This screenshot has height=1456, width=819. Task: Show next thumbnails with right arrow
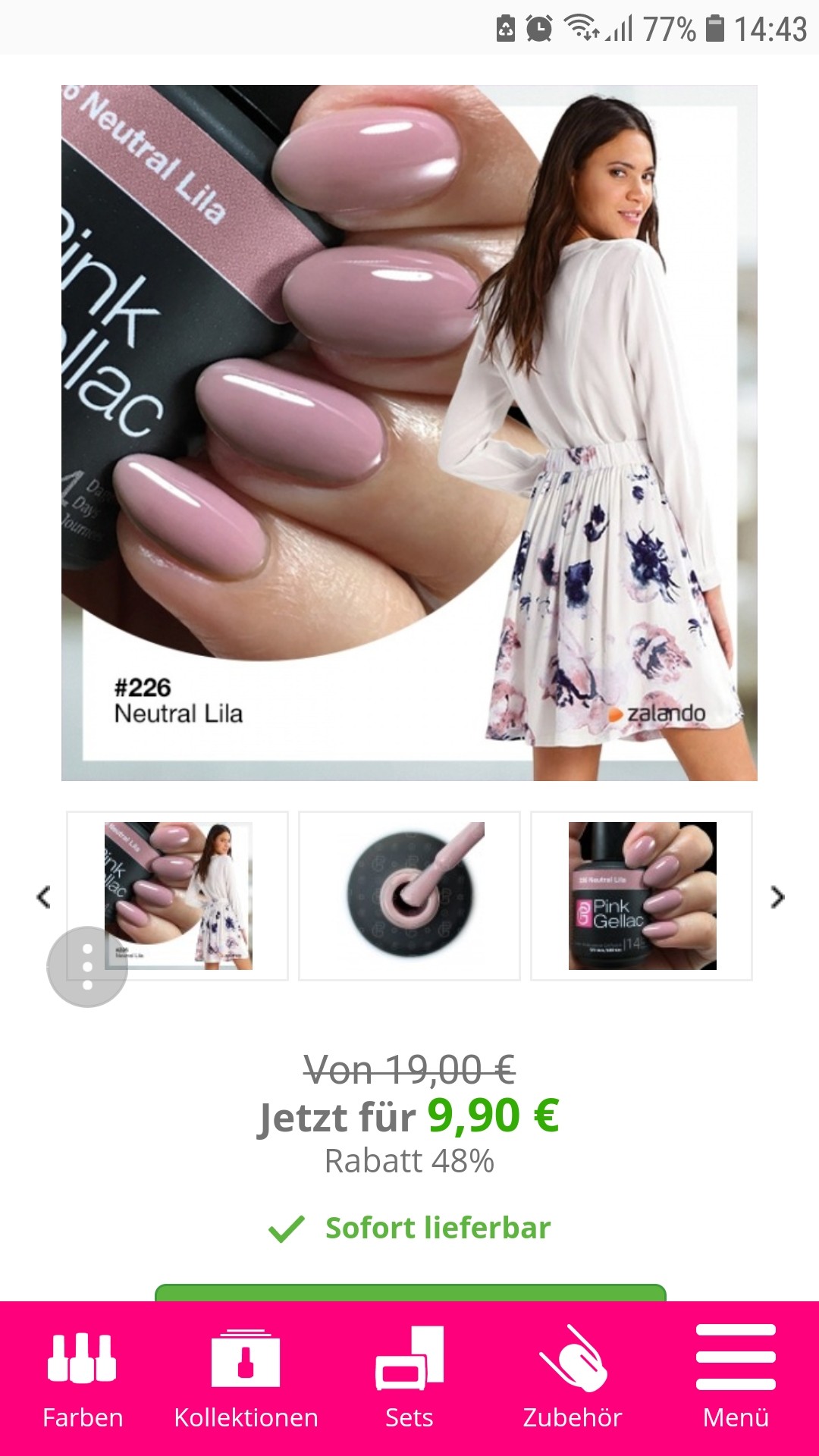pyautogui.click(x=777, y=896)
